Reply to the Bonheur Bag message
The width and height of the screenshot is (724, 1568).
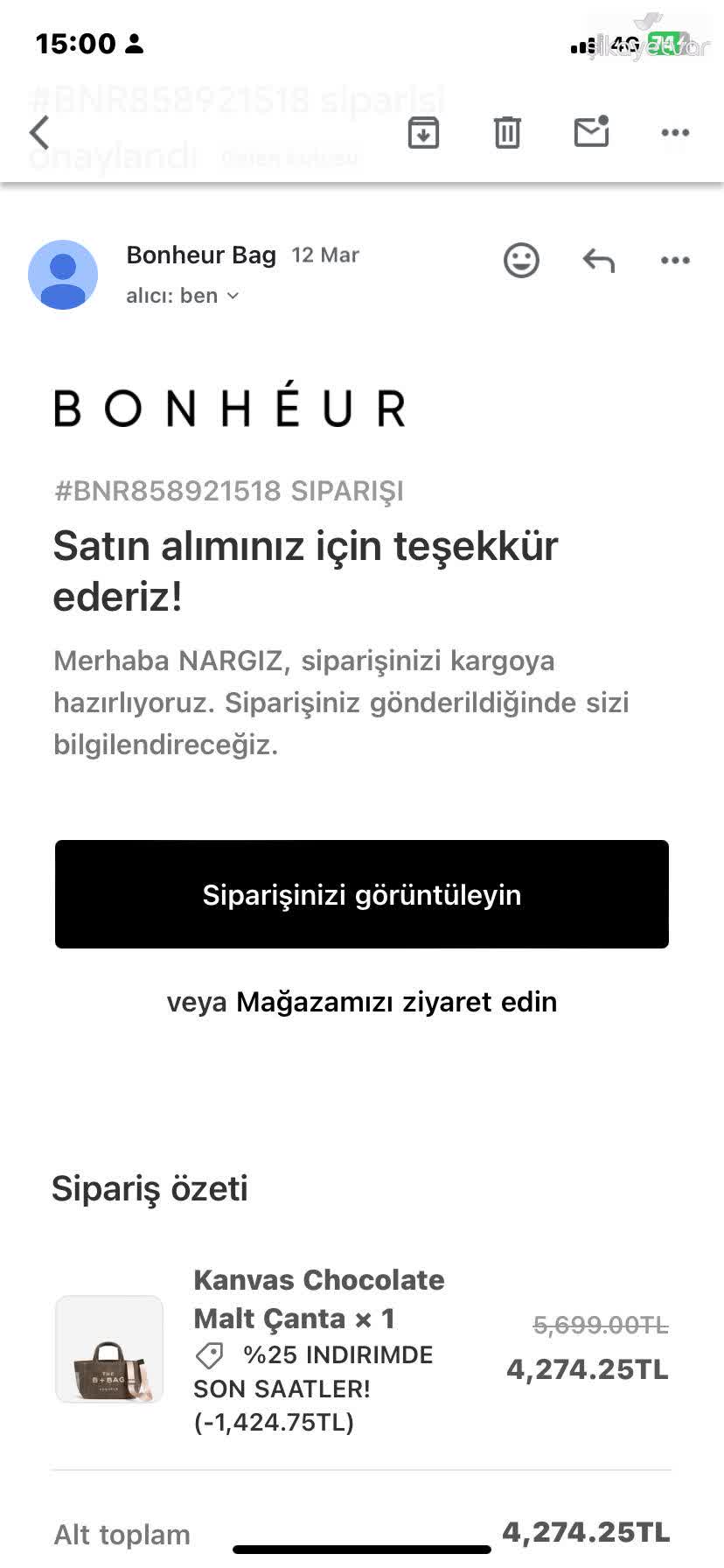tap(598, 260)
